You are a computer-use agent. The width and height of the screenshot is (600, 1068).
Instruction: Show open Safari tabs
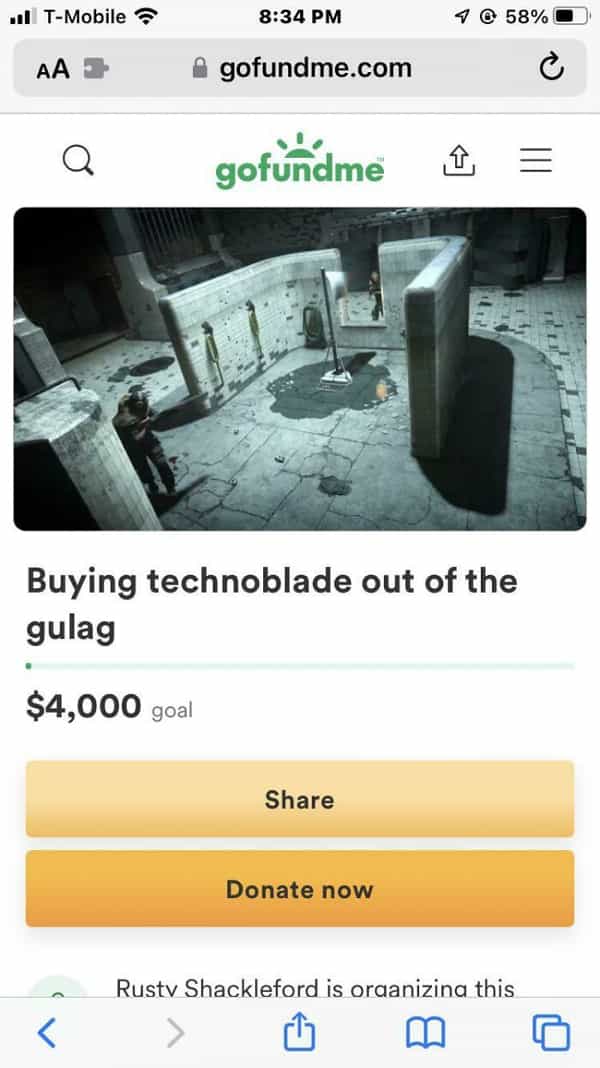pos(551,1031)
